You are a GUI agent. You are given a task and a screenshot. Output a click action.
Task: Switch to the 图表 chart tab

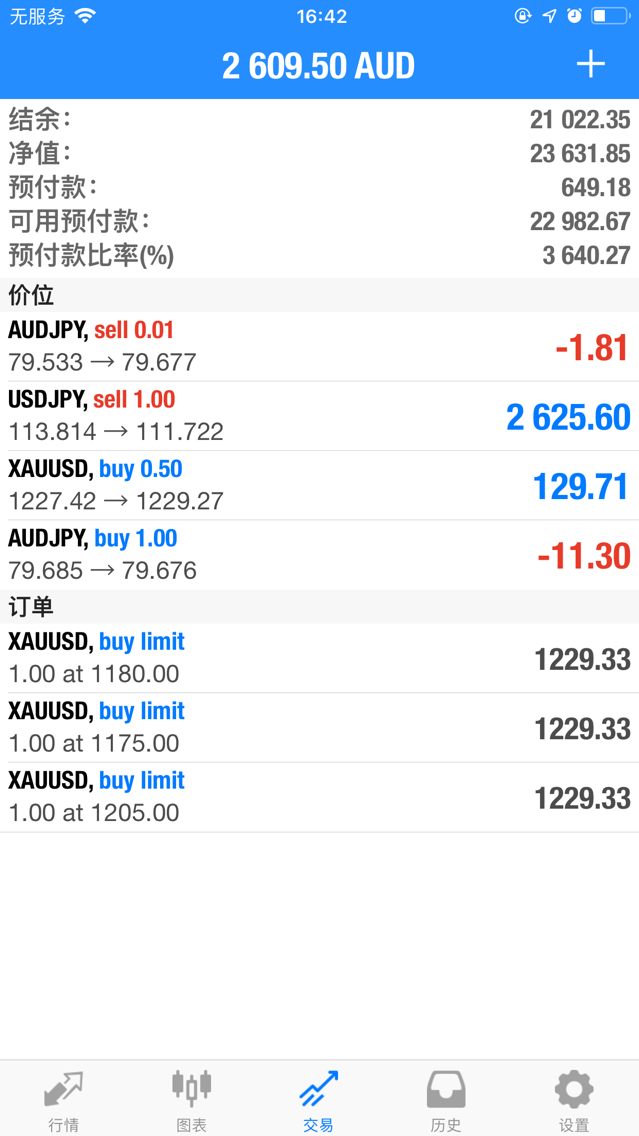pyautogui.click(x=191, y=1099)
